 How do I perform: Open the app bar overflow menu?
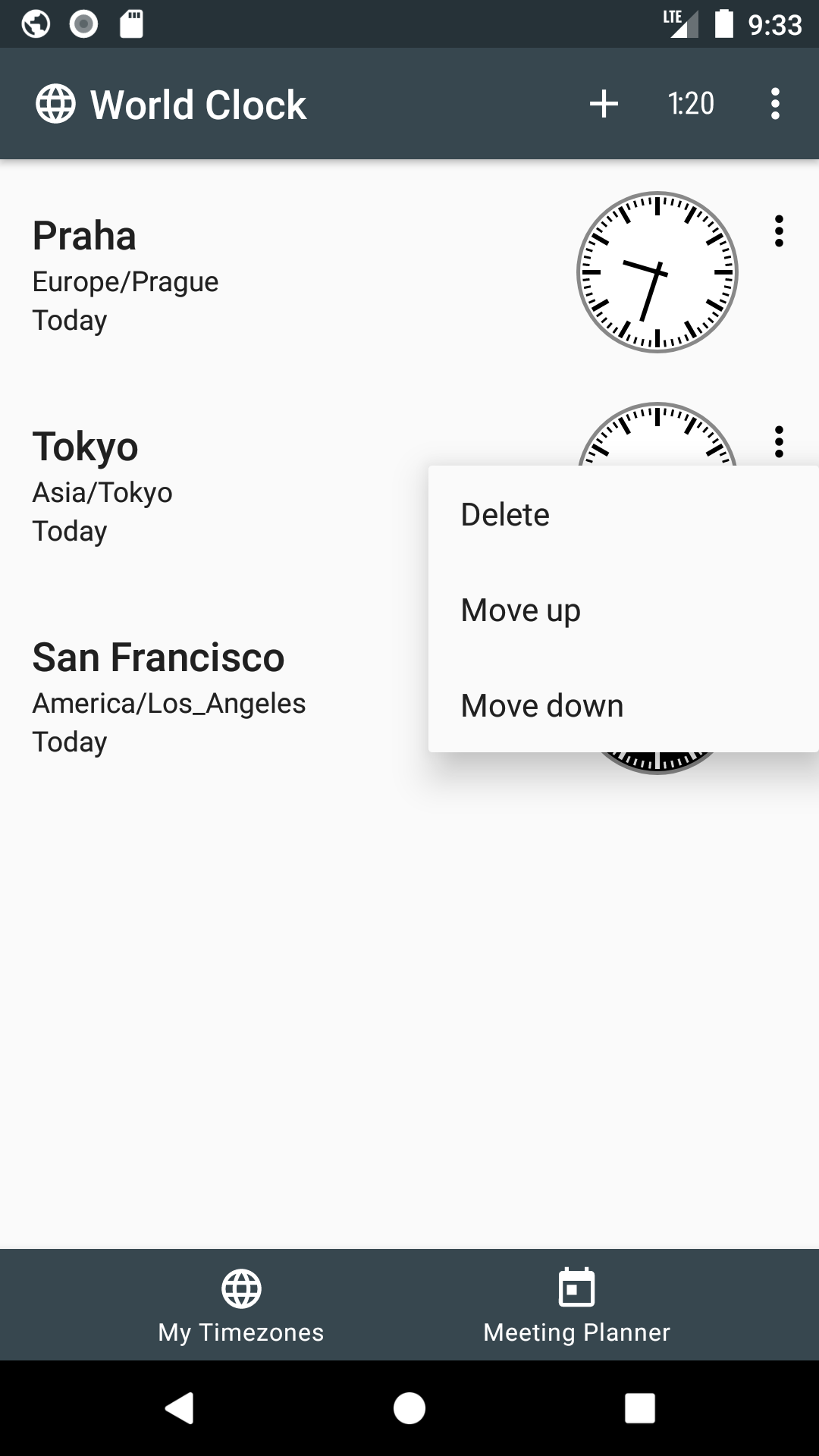[x=775, y=104]
